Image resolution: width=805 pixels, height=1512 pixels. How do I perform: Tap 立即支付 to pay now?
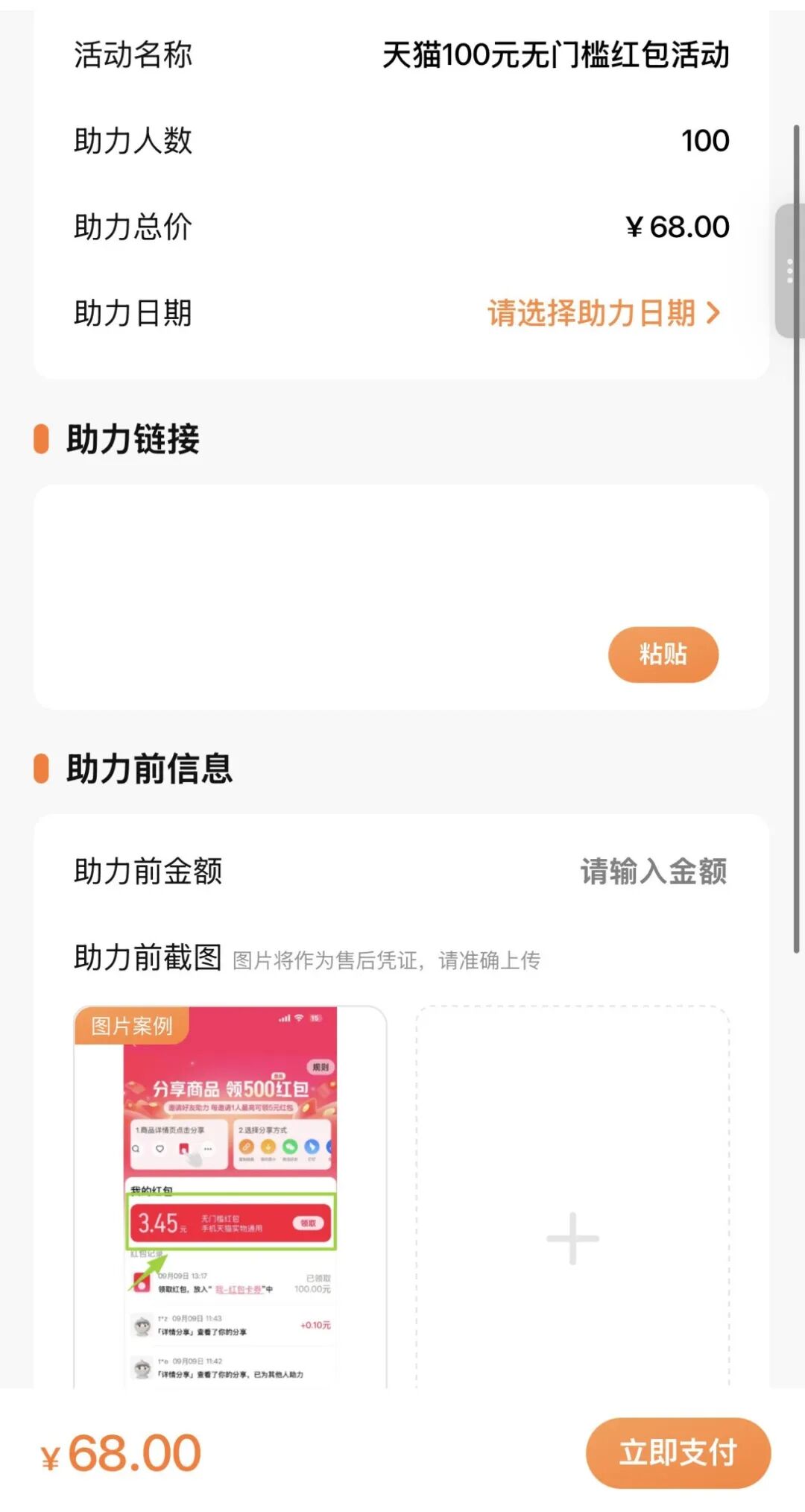[678, 1452]
